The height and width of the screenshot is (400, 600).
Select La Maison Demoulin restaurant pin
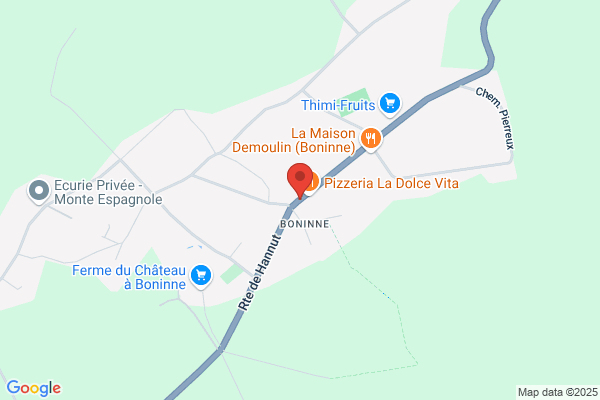click(371, 139)
